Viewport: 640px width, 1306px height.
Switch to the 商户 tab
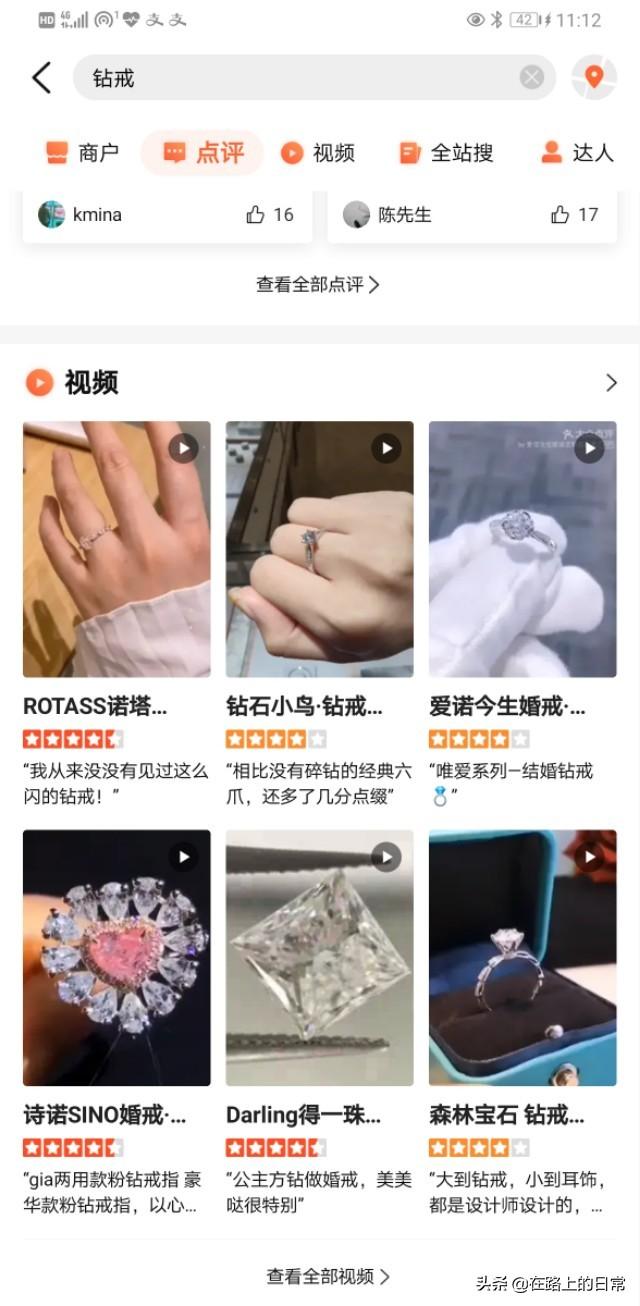coord(82,153)
